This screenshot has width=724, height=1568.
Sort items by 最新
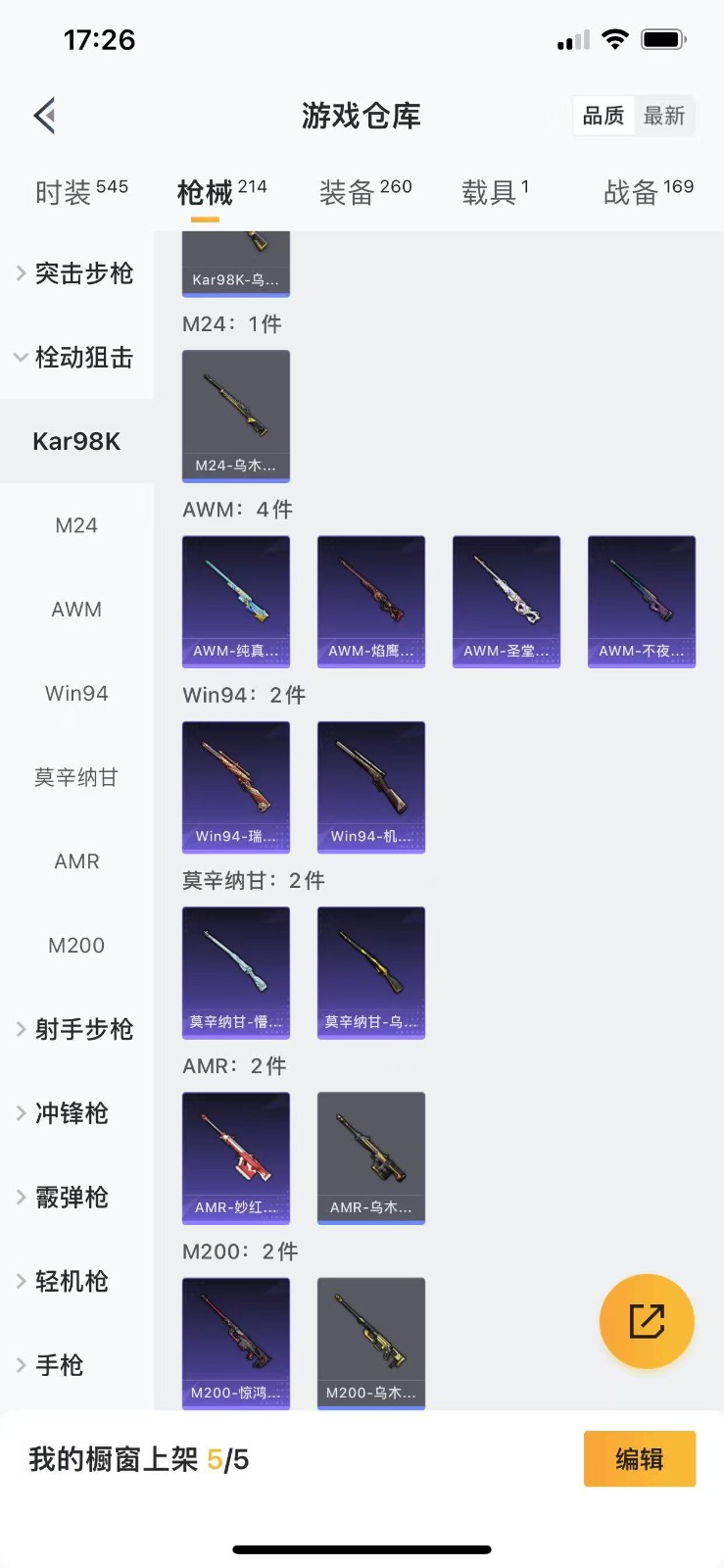pos(663,116)
